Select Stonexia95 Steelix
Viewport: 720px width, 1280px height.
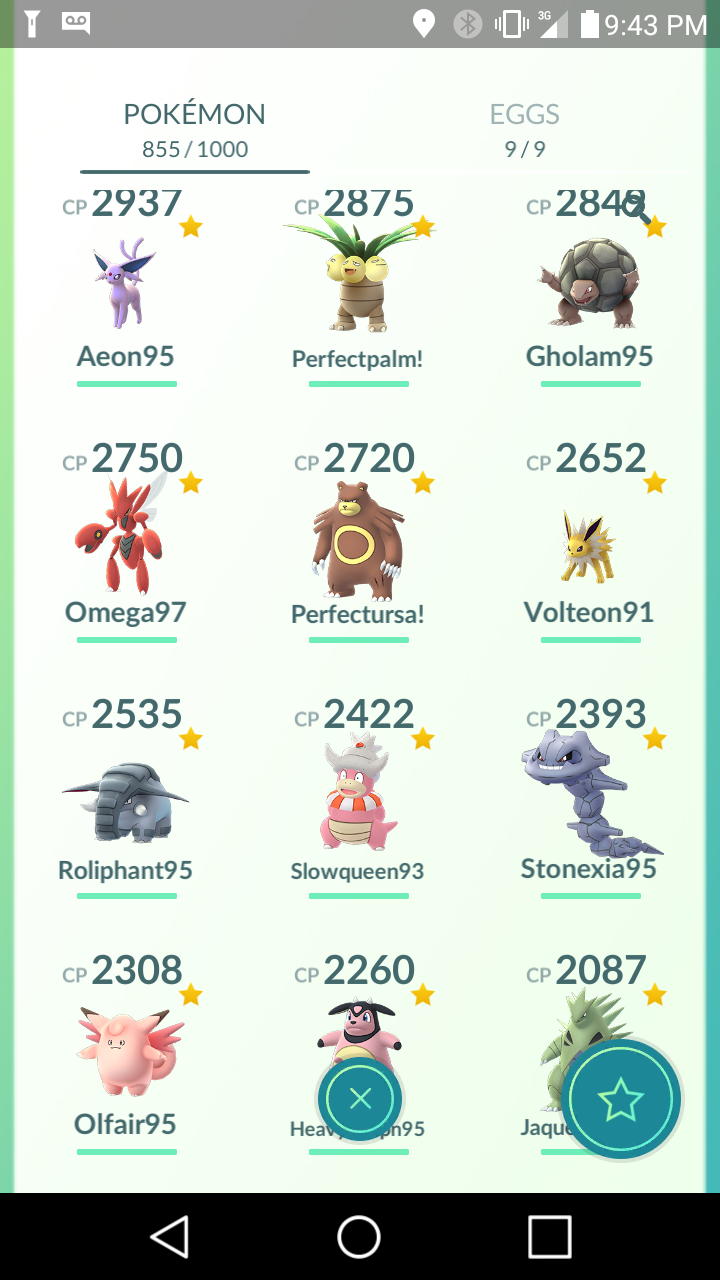[590, 798]
